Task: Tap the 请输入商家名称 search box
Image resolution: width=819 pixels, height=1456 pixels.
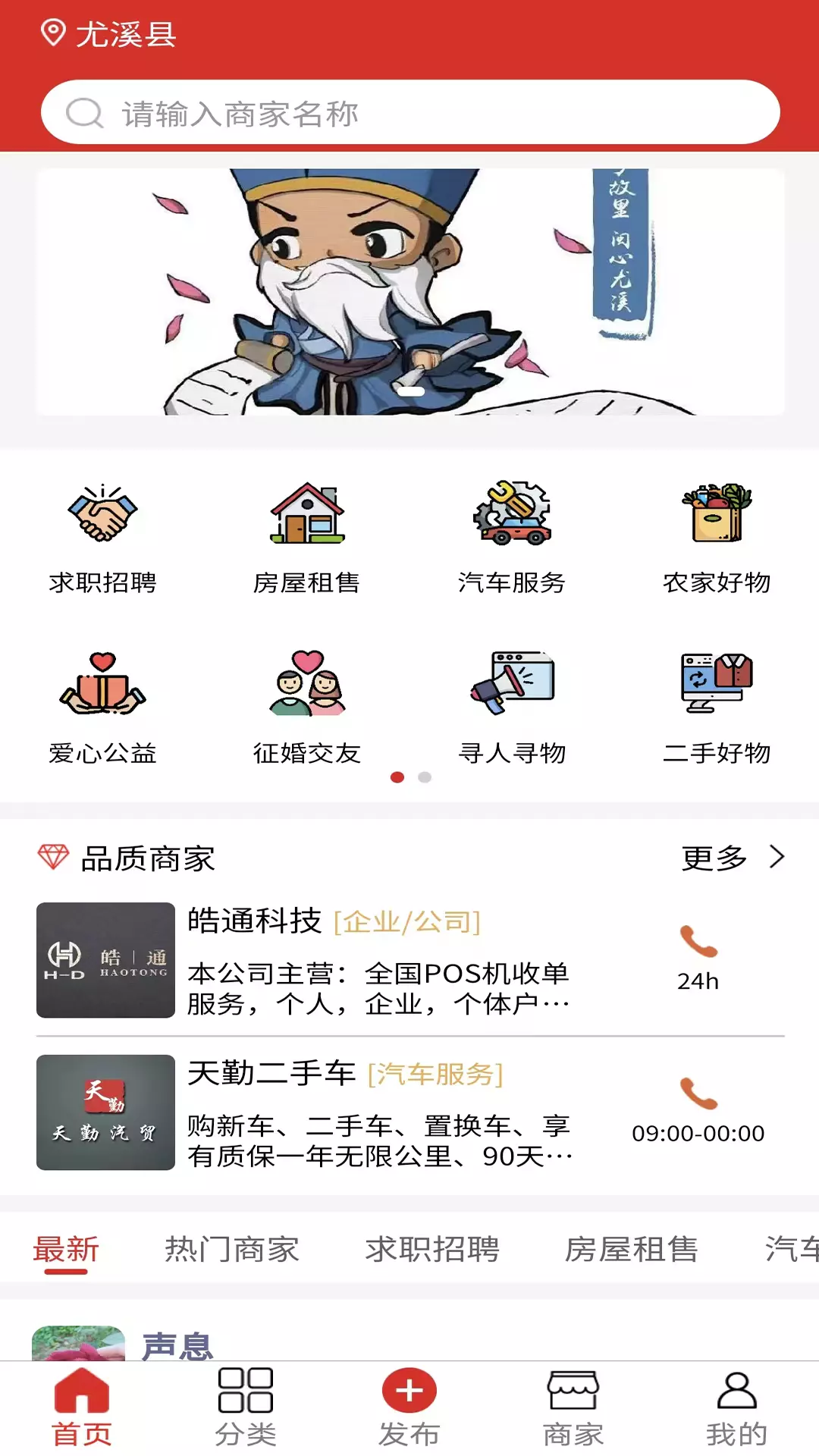Action: [x=410, y=112]
